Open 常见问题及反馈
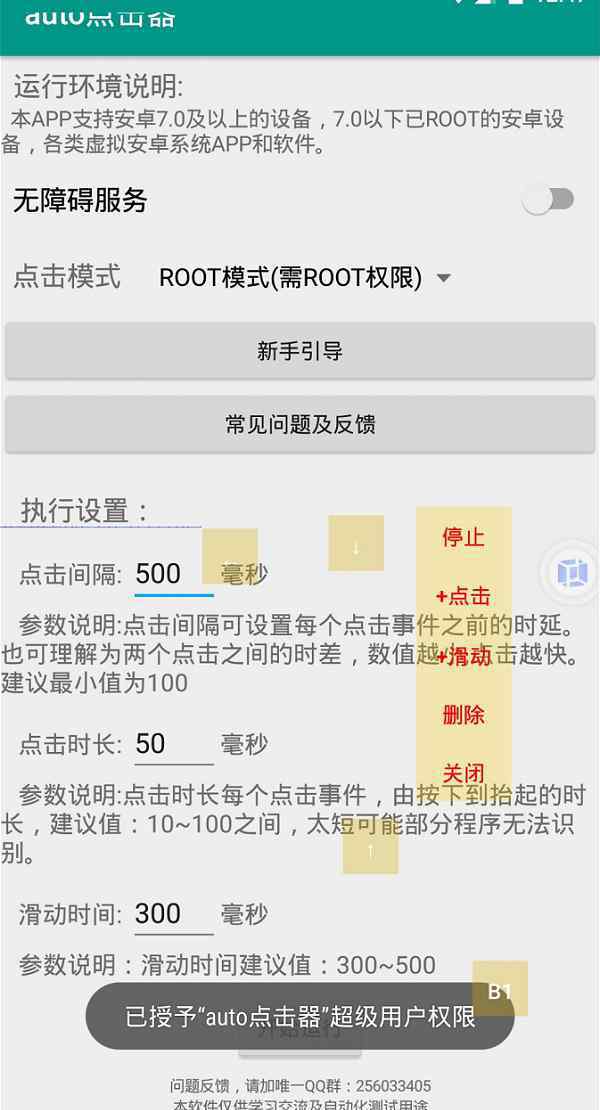Image resolution: width=600 pixels, height=1110 pixels. (x=300, y=425)
